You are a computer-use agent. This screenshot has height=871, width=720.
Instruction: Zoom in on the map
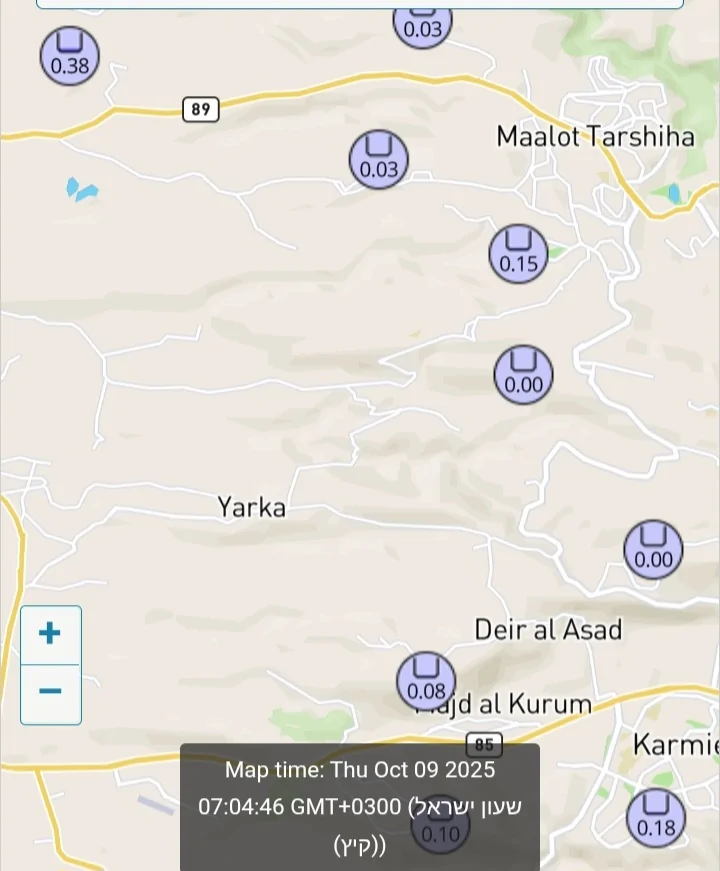[50, 634]
